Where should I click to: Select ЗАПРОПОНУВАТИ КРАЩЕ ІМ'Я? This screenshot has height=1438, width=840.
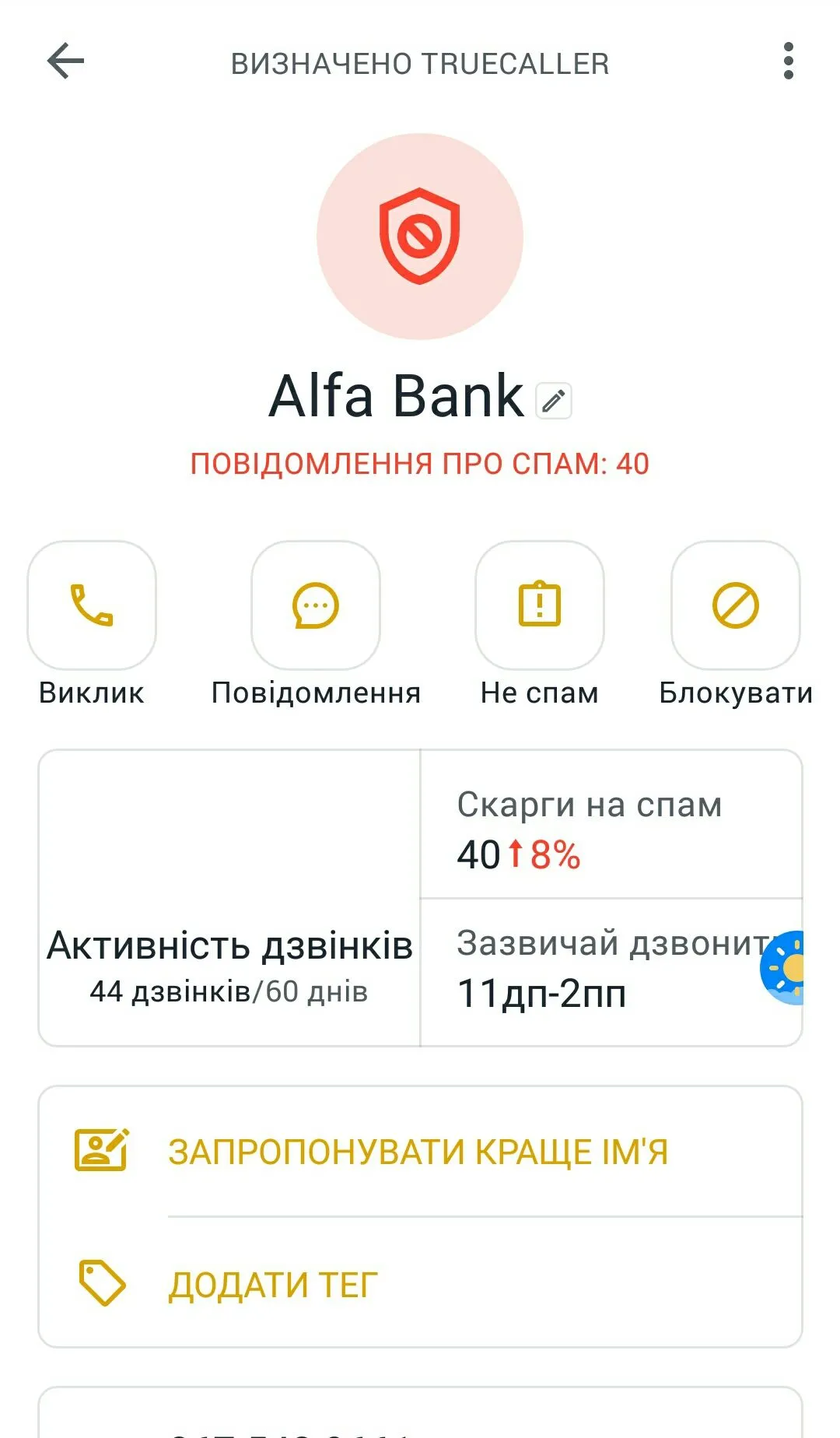(418, 1152)
